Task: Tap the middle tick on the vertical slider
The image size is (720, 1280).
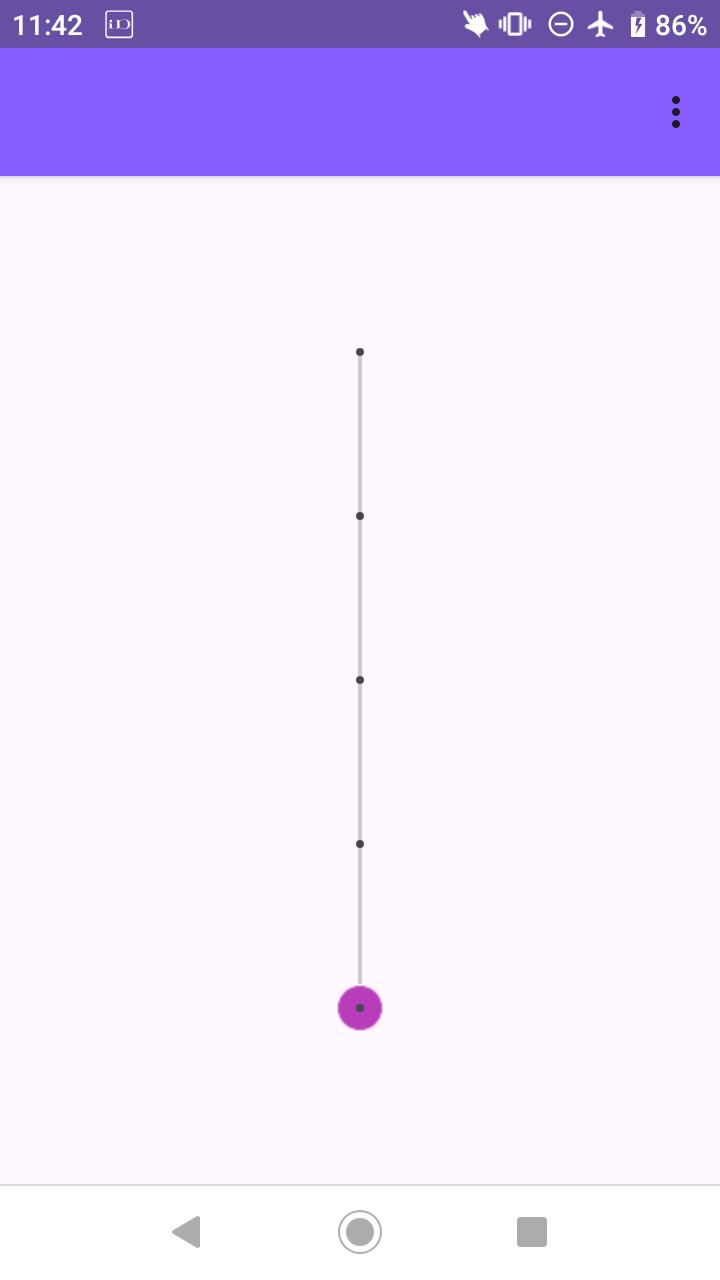Action: [360, 680]
